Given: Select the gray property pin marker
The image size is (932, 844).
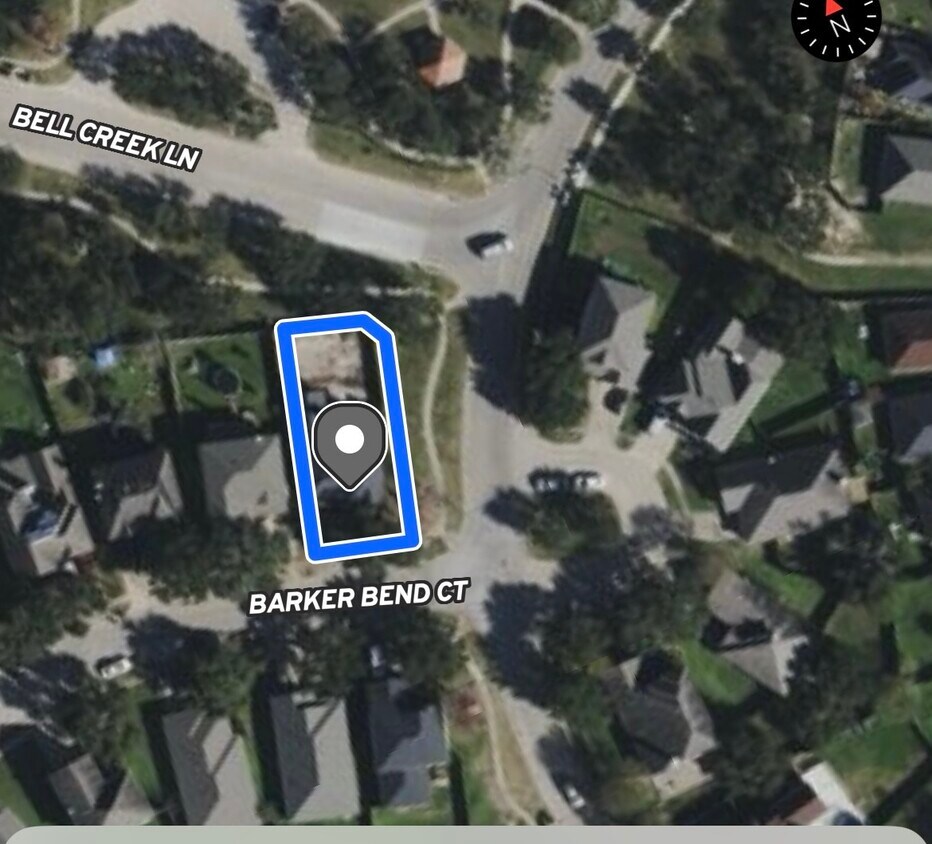Looking at the screenshot, I should [349, 442].
